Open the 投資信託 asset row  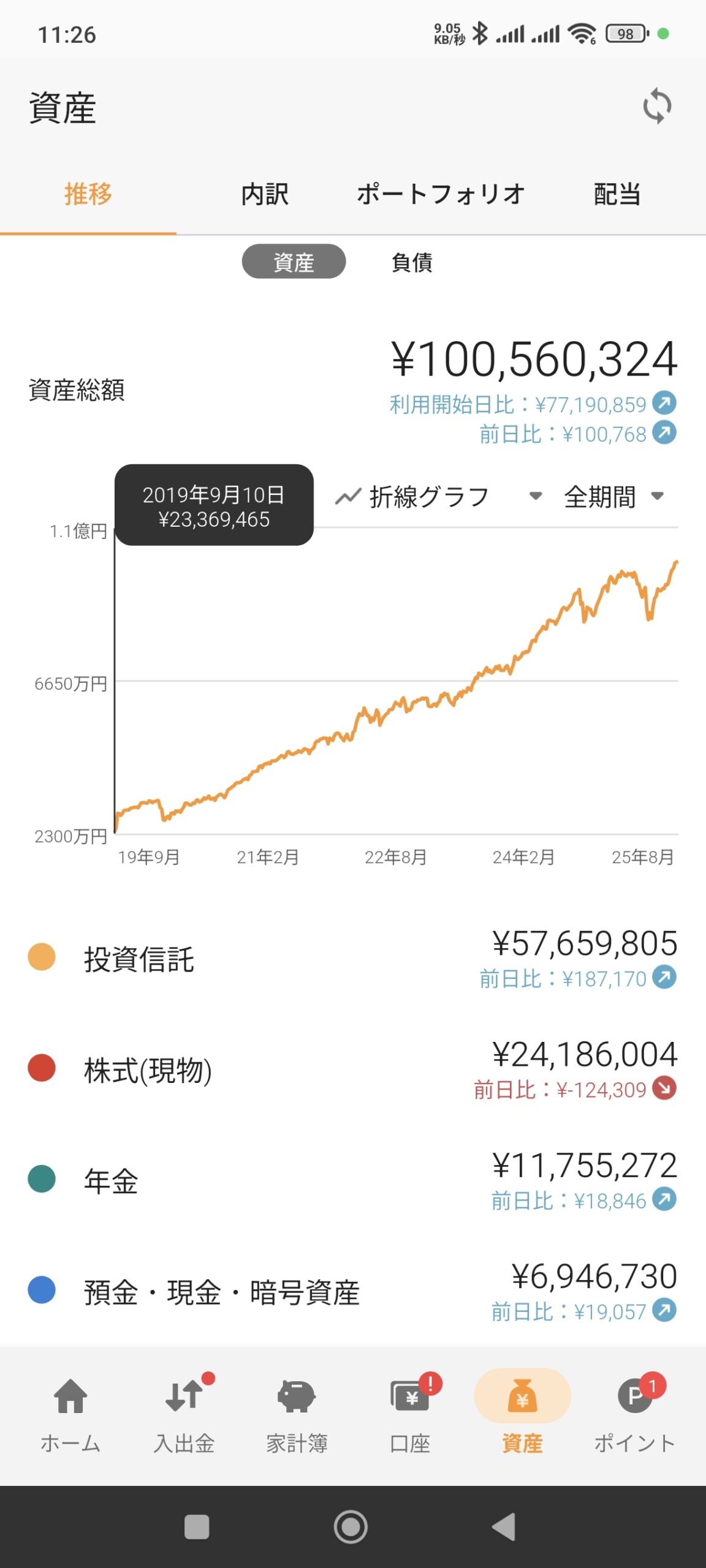coord(353,960)
